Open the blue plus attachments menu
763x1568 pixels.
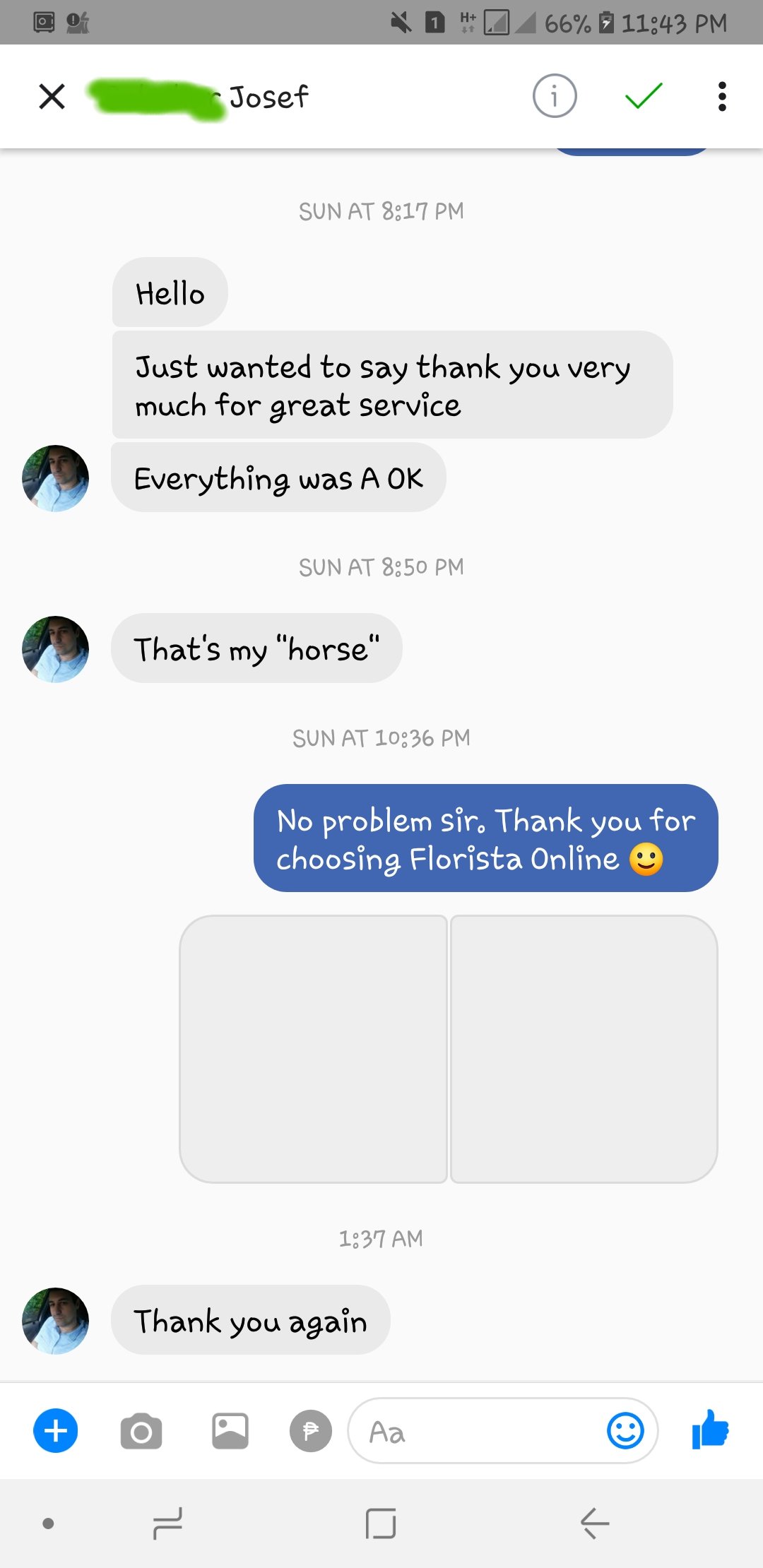(x=56, y=1431)
